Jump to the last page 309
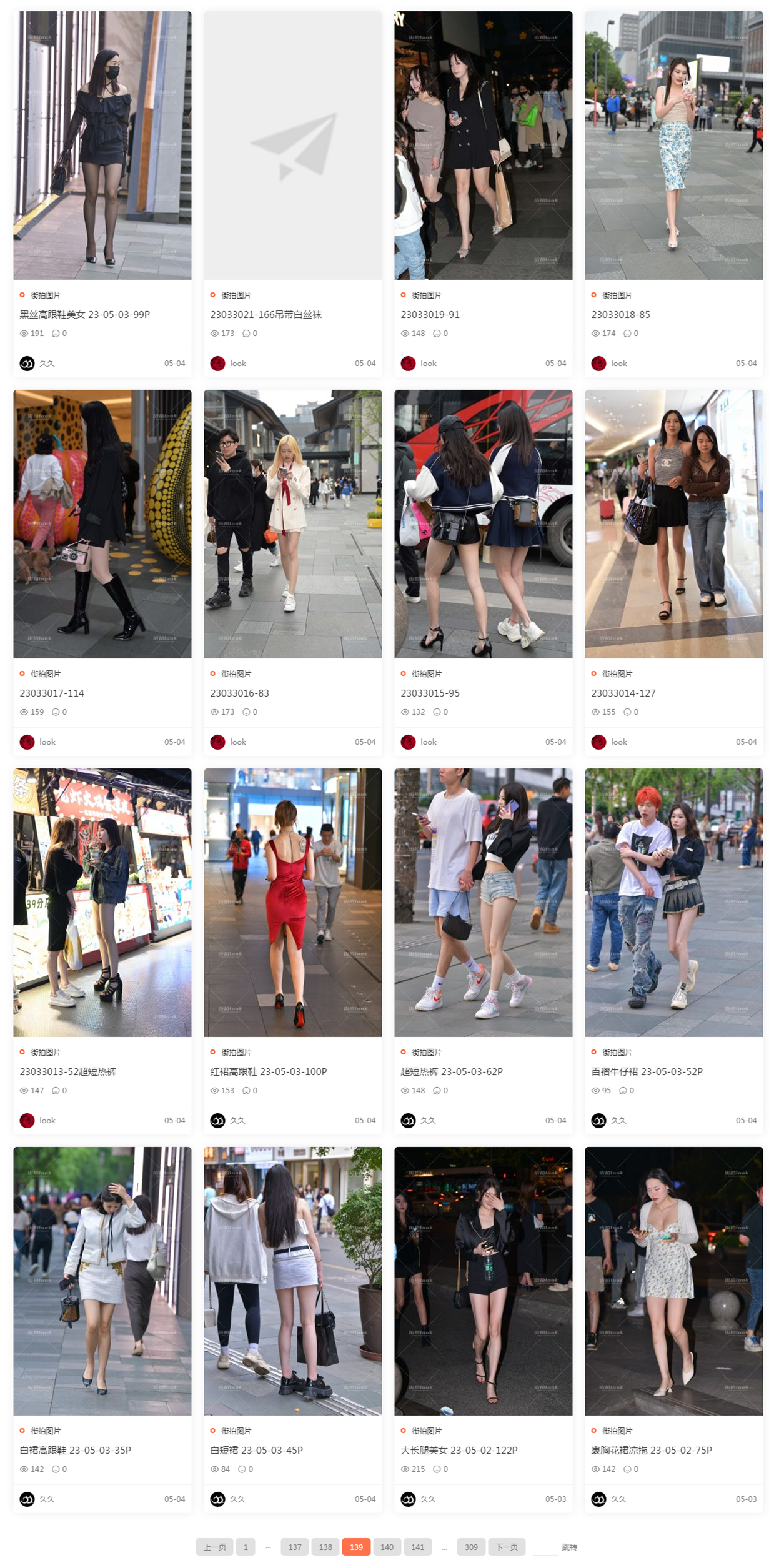 click(x=471, y=1547)
